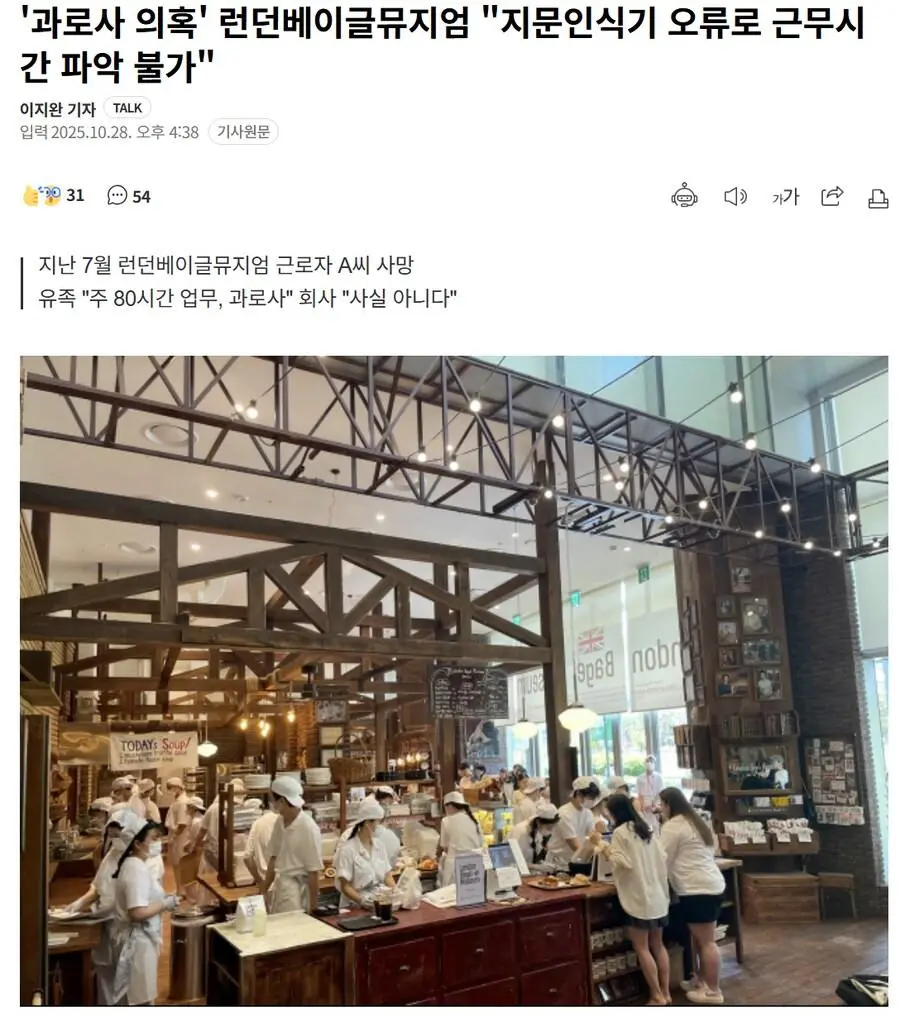Open TALK with reporter 이지완
The image size is (900, 1015).
126,108
